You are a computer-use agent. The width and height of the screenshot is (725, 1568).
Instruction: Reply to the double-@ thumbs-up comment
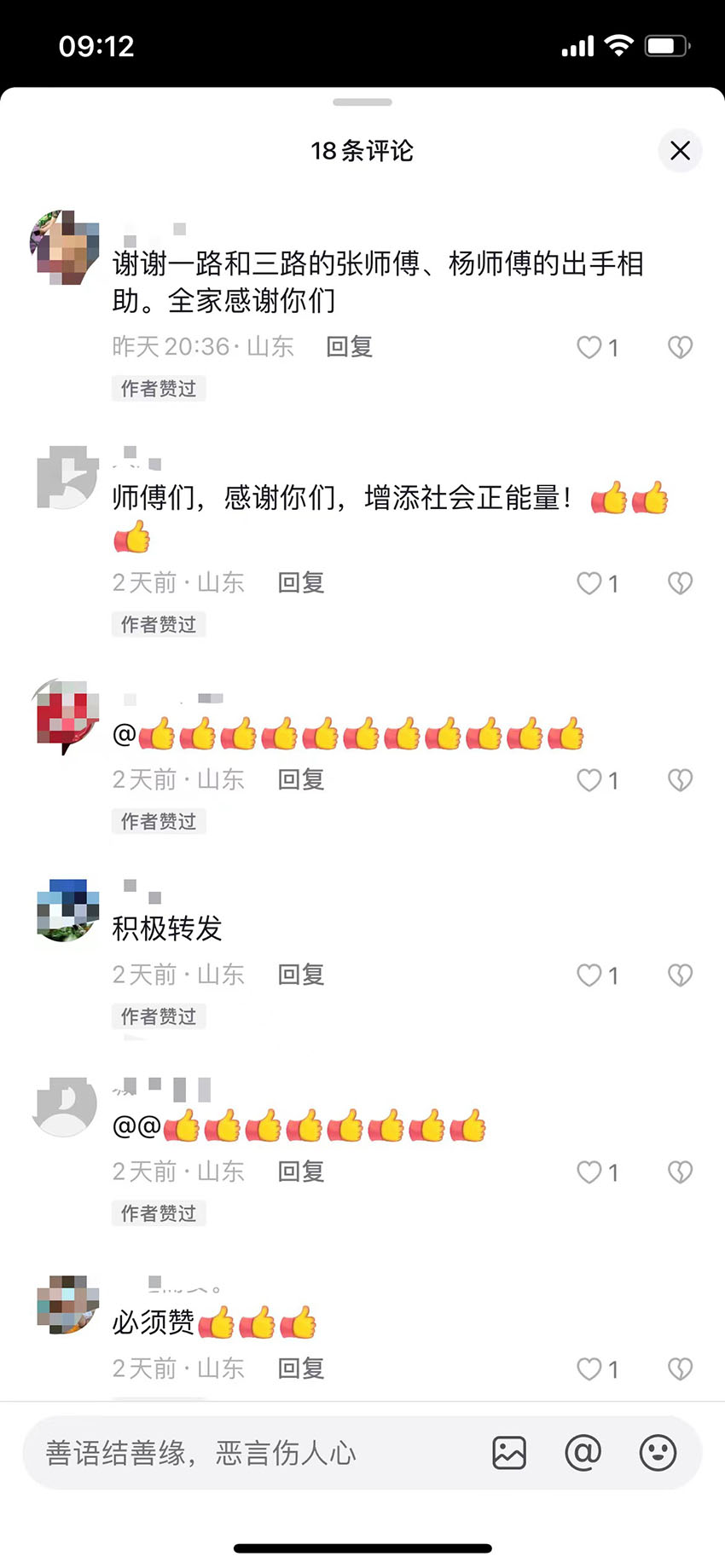301,1172
